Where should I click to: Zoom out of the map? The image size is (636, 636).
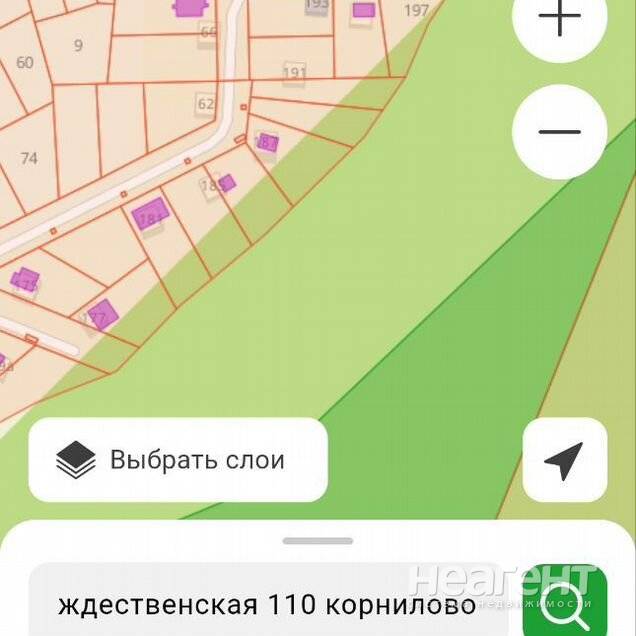(560, 131)
